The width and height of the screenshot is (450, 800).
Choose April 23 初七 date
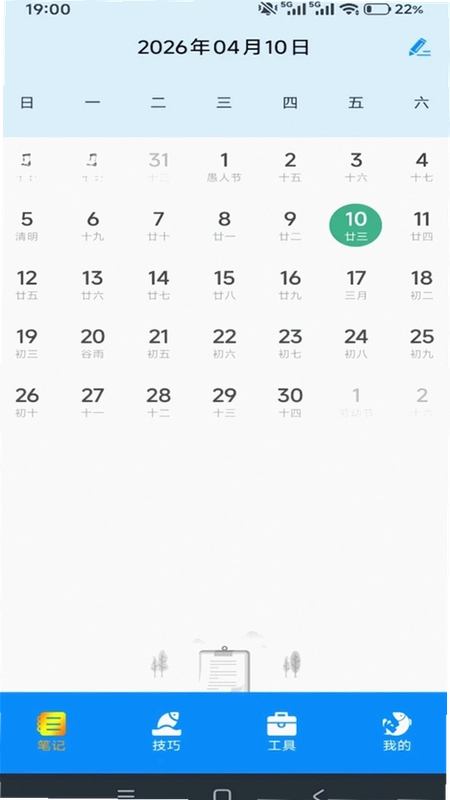click(290, 343)
